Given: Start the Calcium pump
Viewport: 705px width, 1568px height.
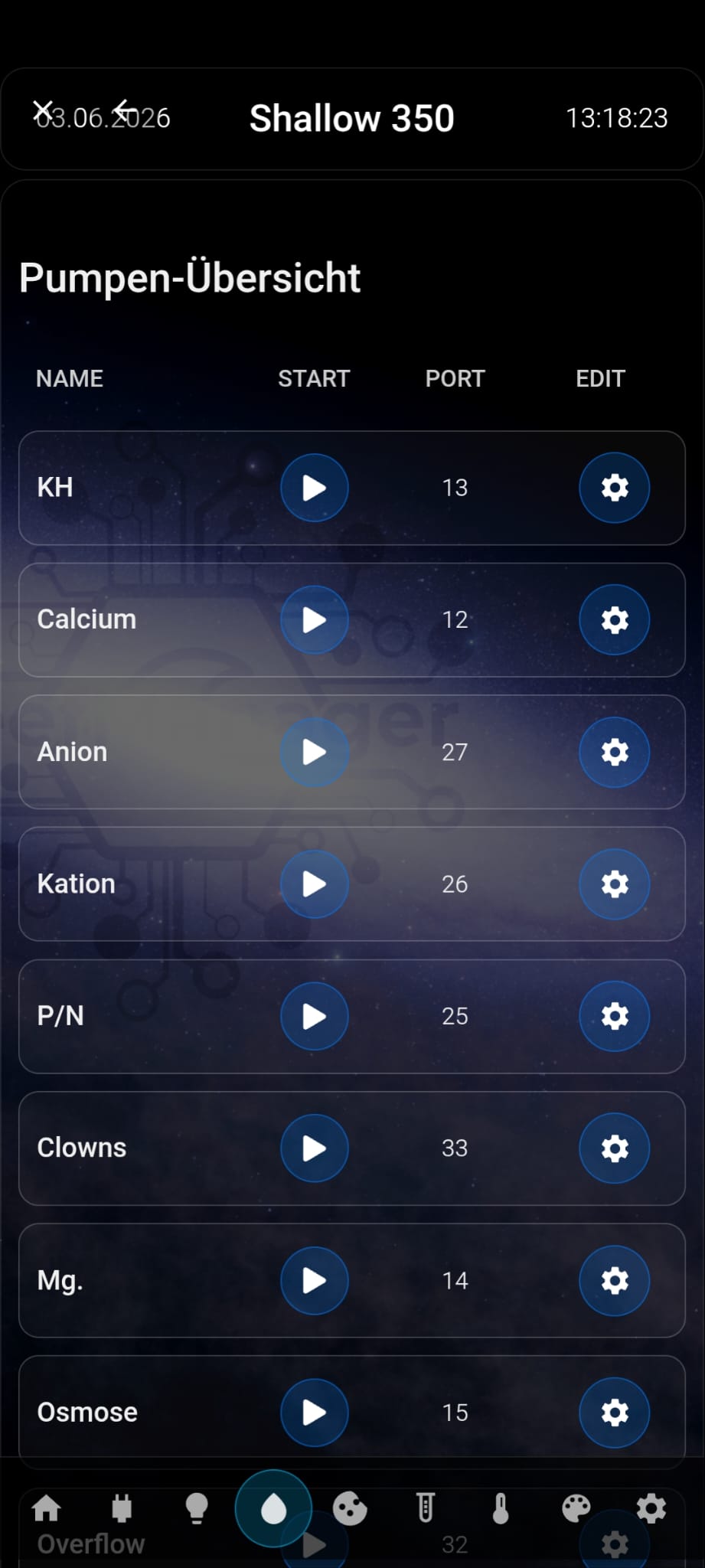Looking at the screenshot, I should pyautogui.click(x=315, y=620).
